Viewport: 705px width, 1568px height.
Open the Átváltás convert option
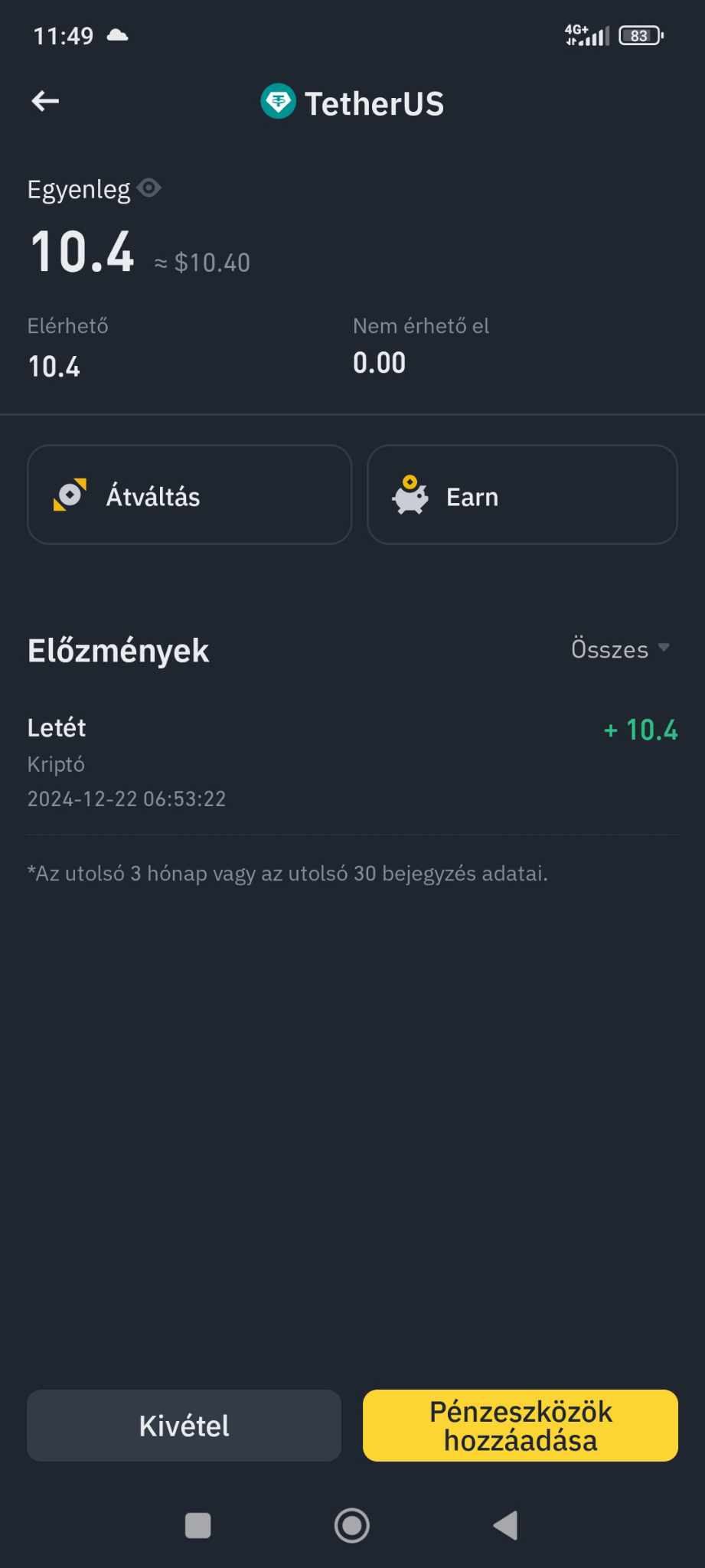point(189,495)
